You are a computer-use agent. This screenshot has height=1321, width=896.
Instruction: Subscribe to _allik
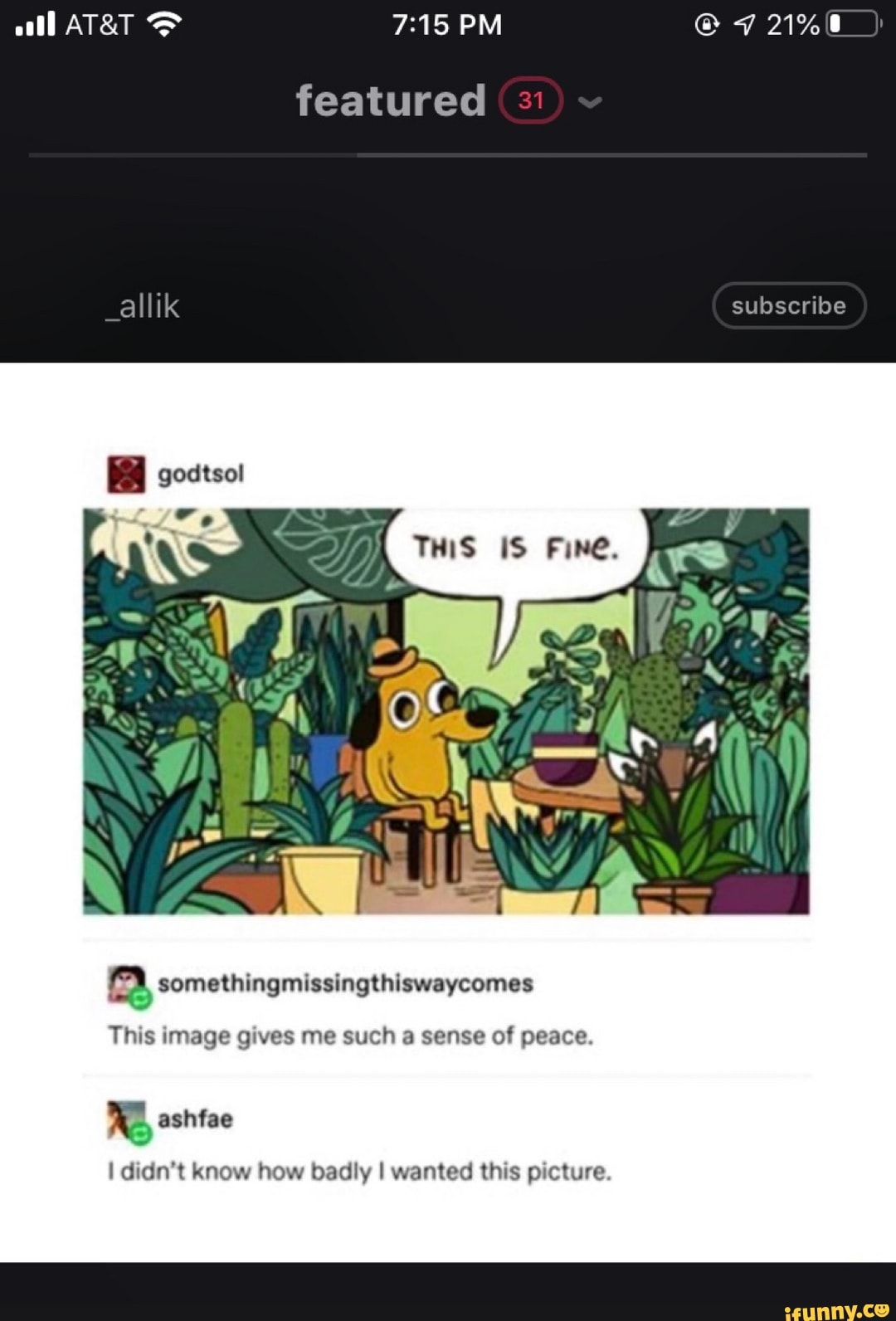click(788, 305)
